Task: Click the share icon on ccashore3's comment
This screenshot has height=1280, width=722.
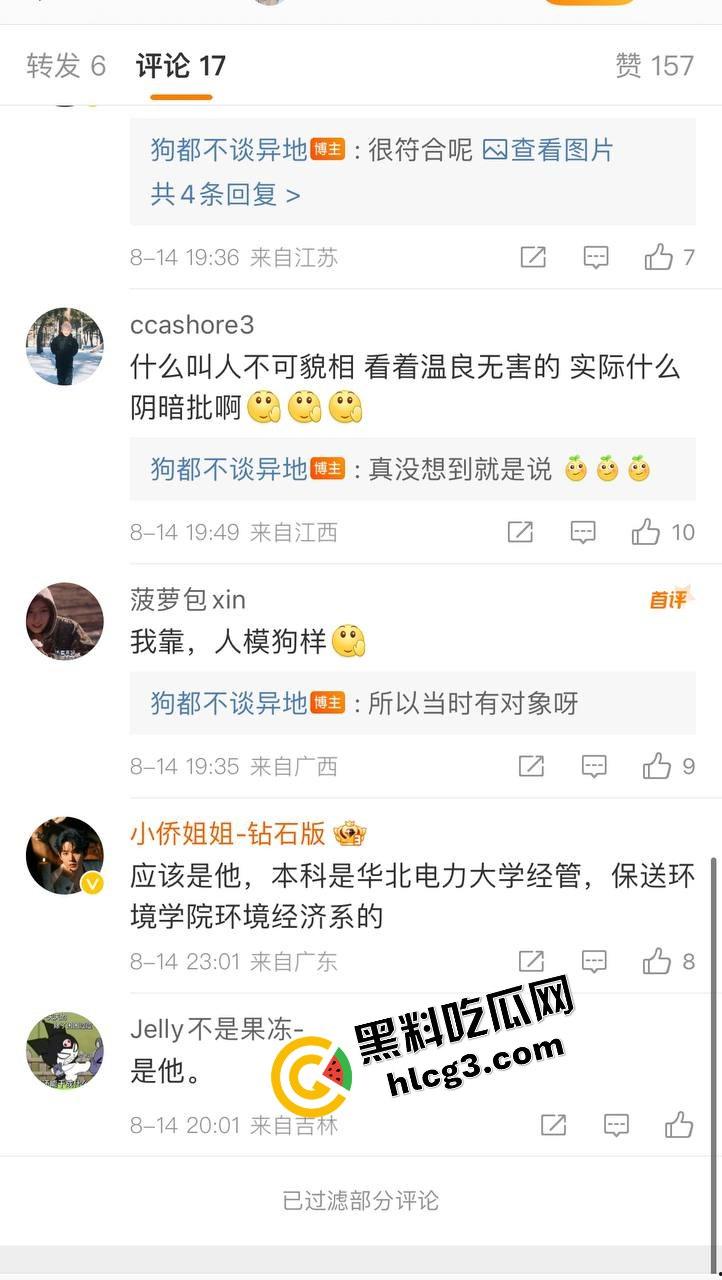Action: 519,533
